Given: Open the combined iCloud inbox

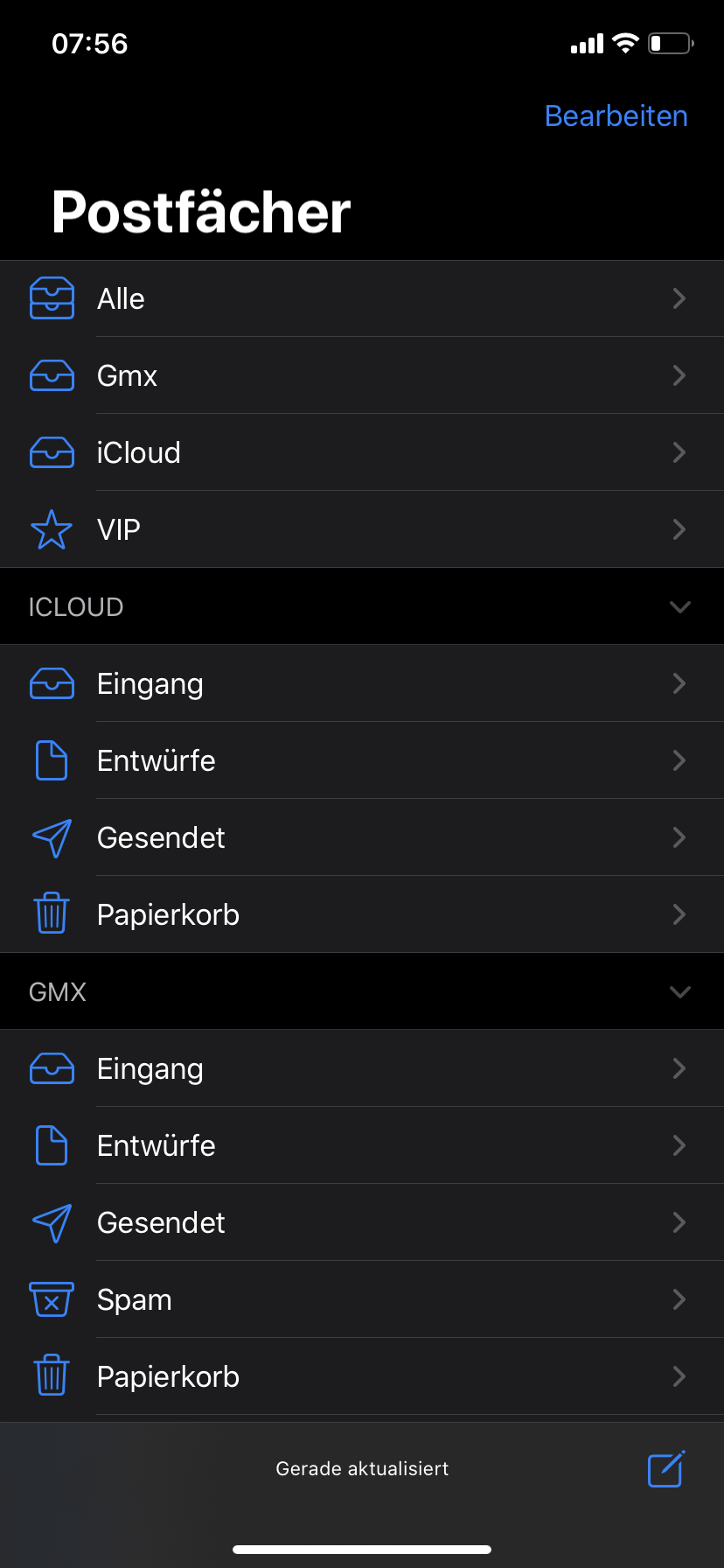Looking at the screenshot, I should coord(362,452).
